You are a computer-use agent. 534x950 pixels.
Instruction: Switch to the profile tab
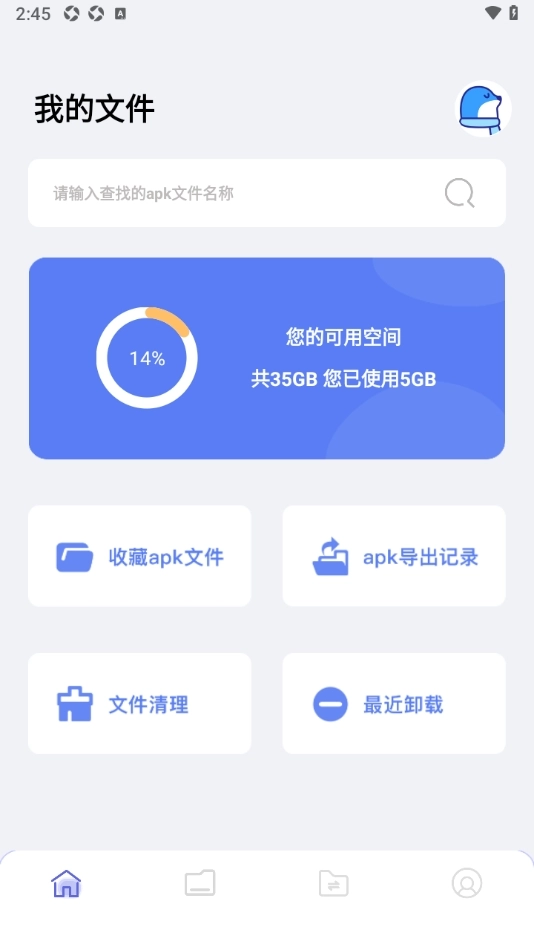coord(467,883)
